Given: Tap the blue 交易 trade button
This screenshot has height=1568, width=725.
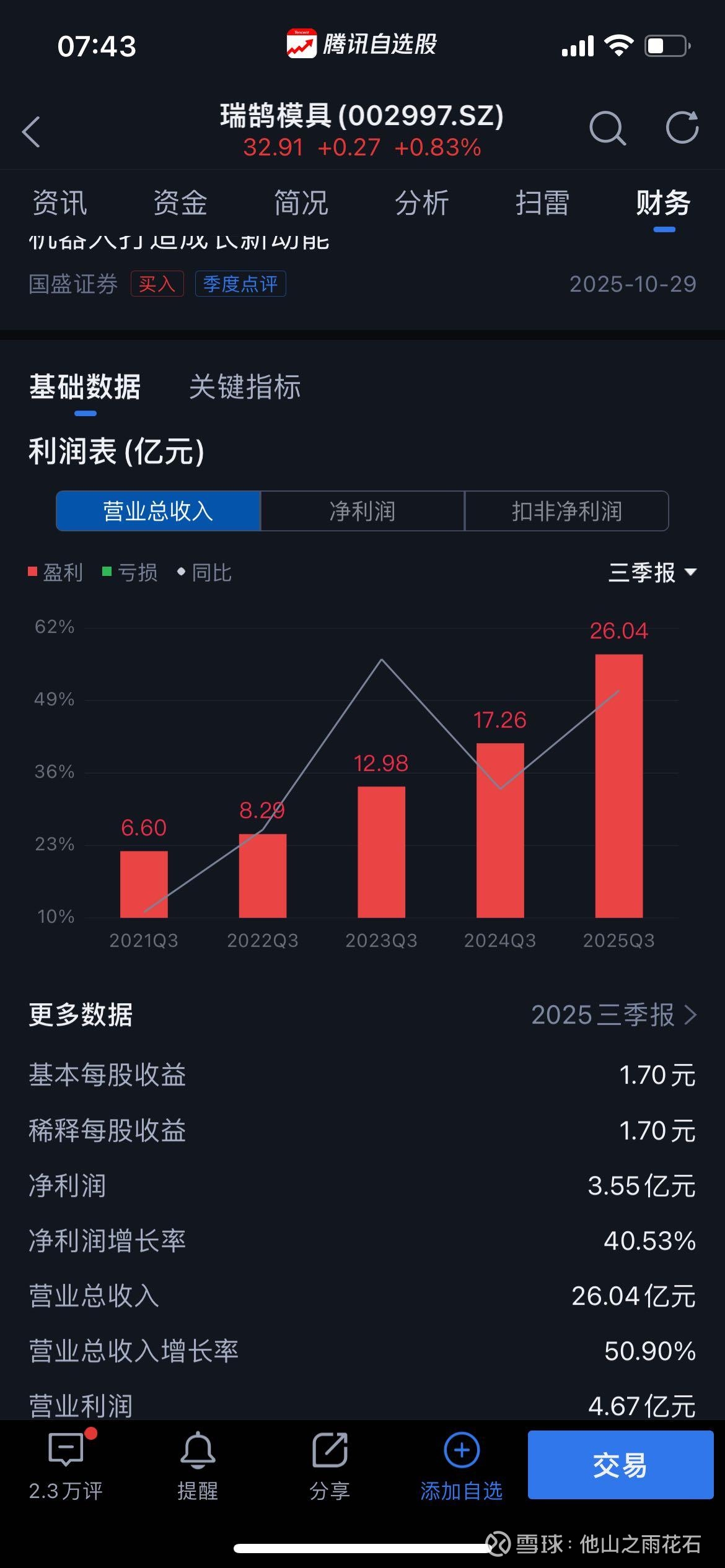Looking at the screenshot, I should click(620, 1465).
